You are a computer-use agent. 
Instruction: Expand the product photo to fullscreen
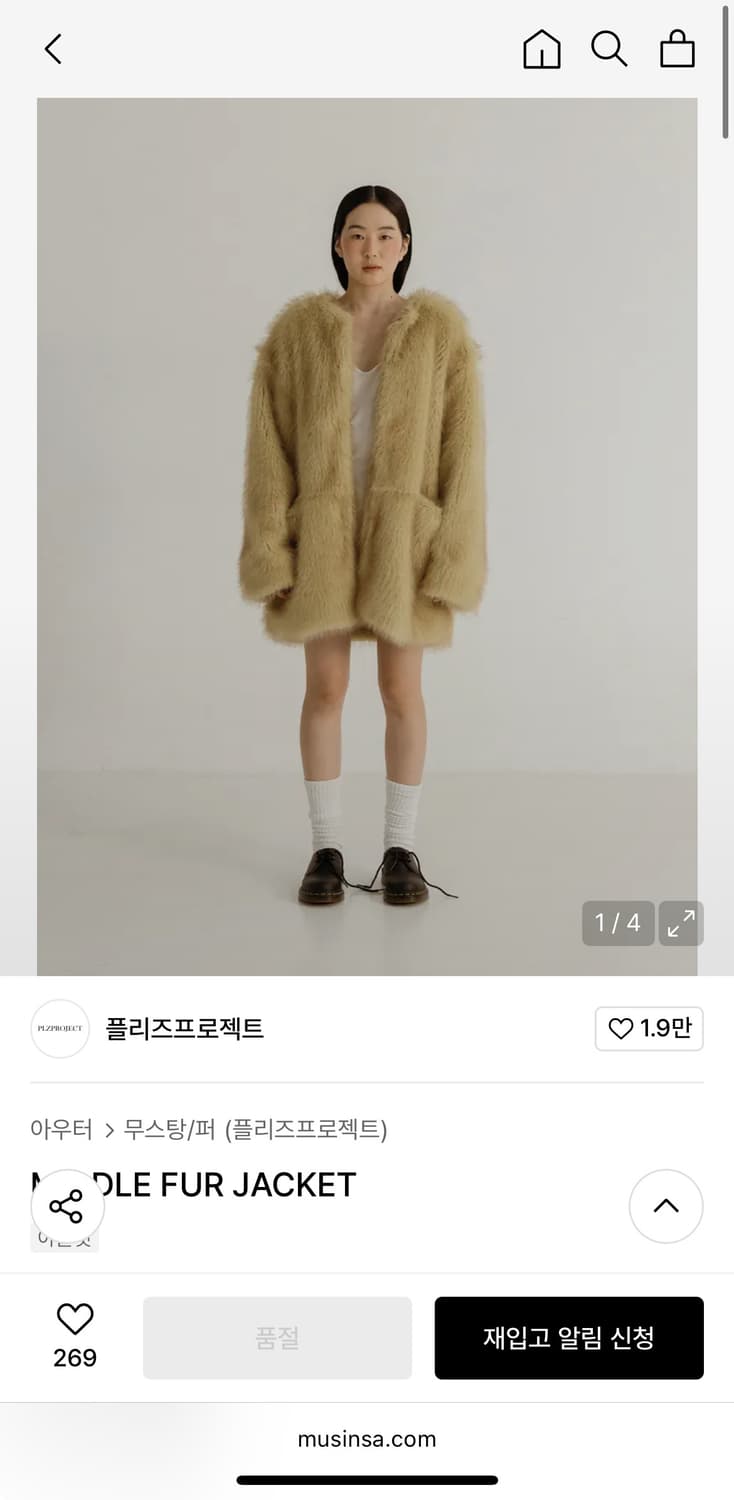pos(681,923)
